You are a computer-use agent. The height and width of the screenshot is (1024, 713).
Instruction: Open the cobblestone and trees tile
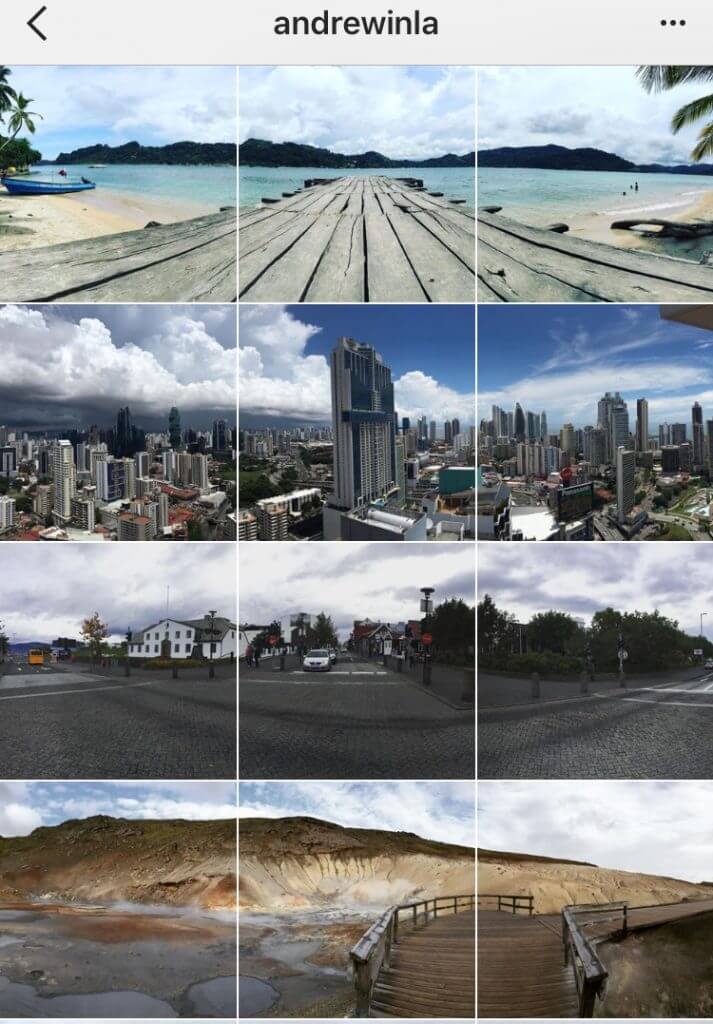[595, 661]
